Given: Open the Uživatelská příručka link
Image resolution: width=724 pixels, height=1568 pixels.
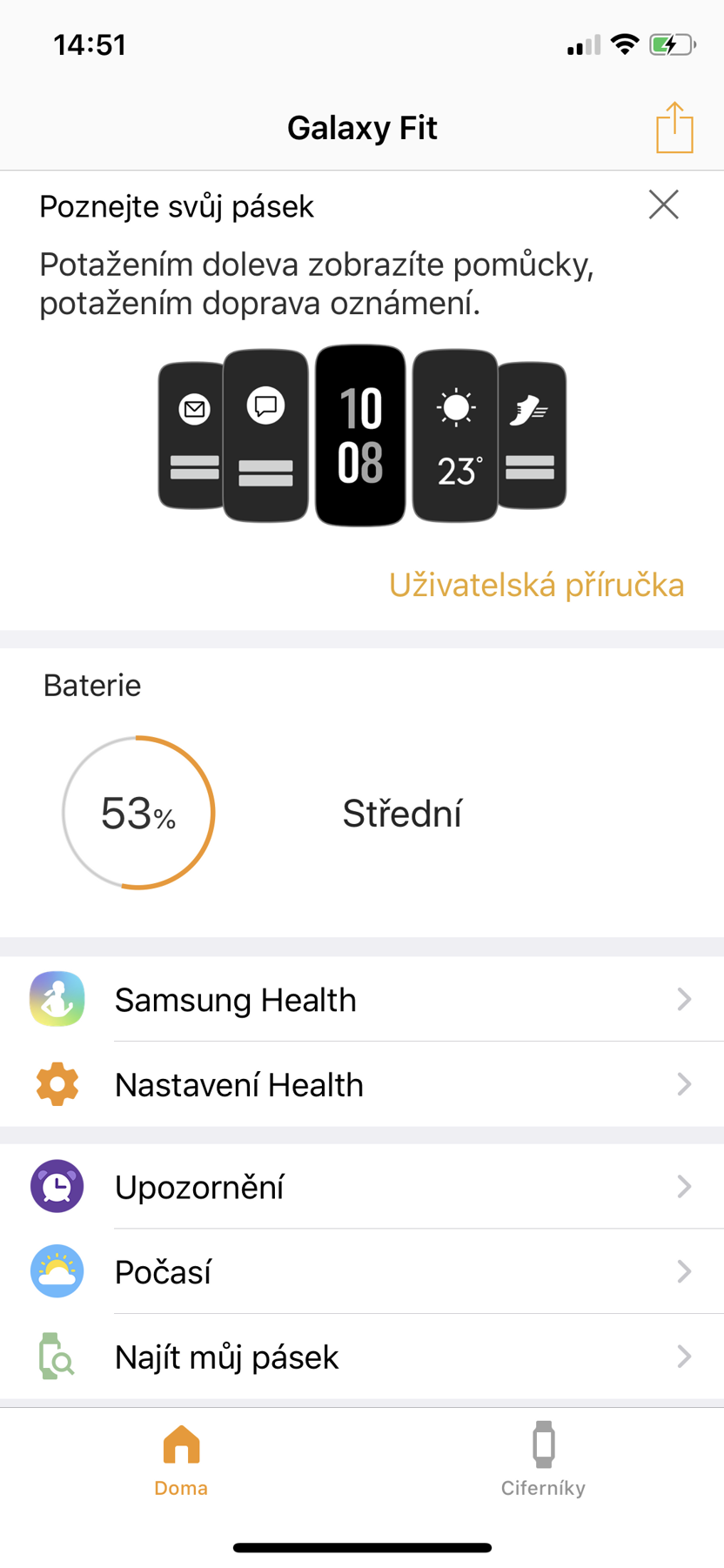Looking at the screenshot, I should 536,585.
